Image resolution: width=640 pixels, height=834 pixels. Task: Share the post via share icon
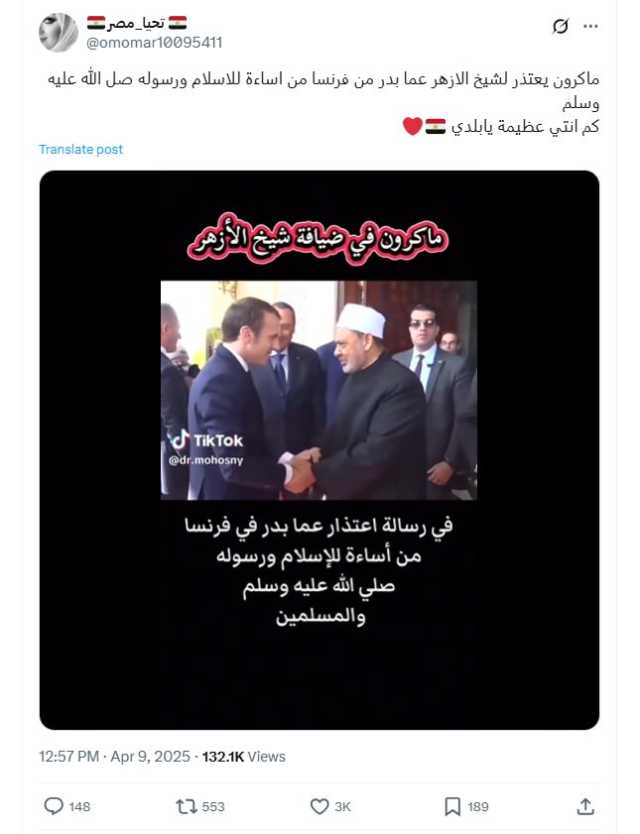586,806
